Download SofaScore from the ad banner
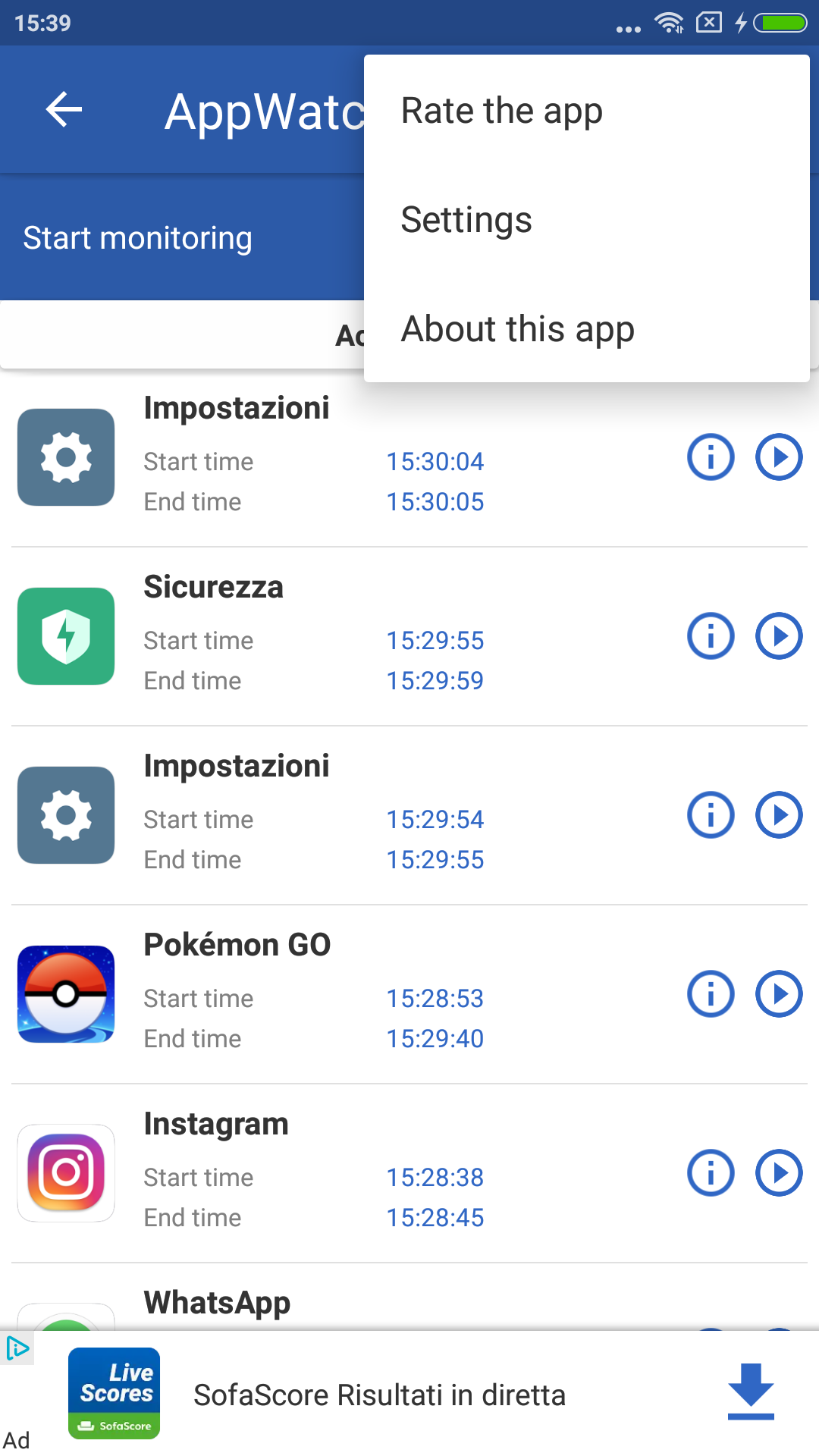The image size is (819, 1456). tap(751, 1392)
